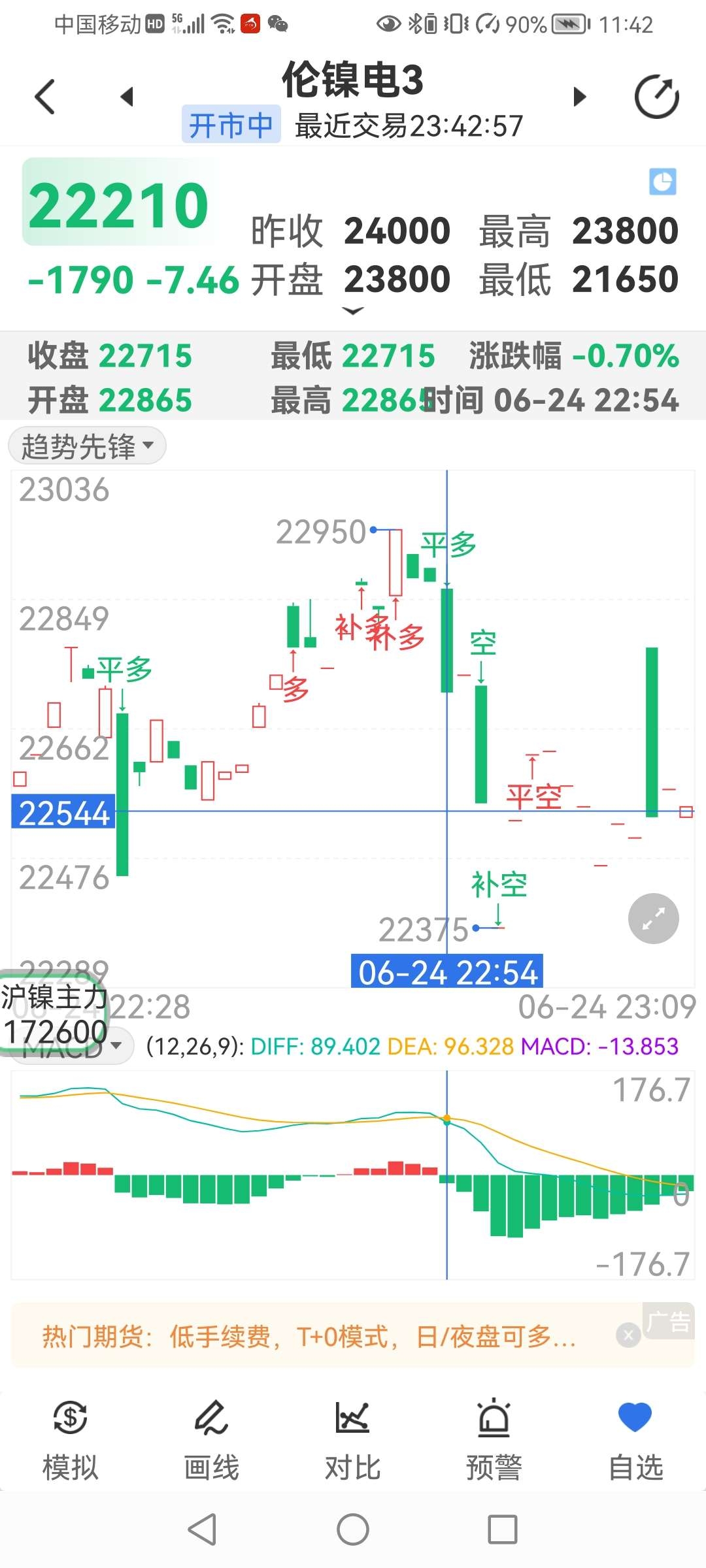Open the 对比 compare feature

pos(353,1440)
